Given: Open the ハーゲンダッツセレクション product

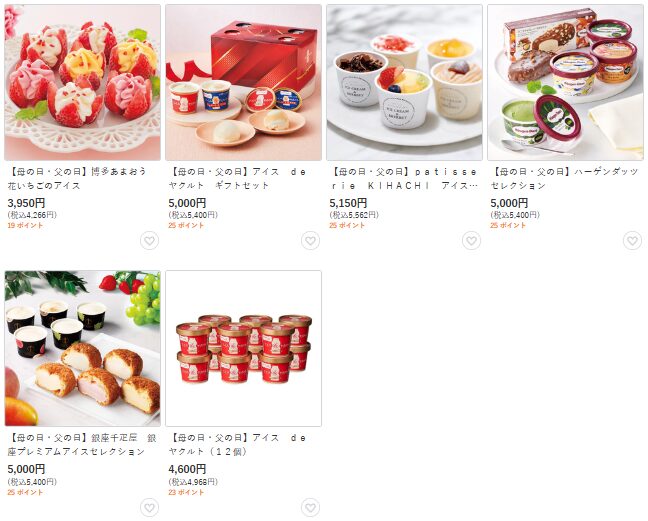Looking at the screenshot, I should 565,82.
